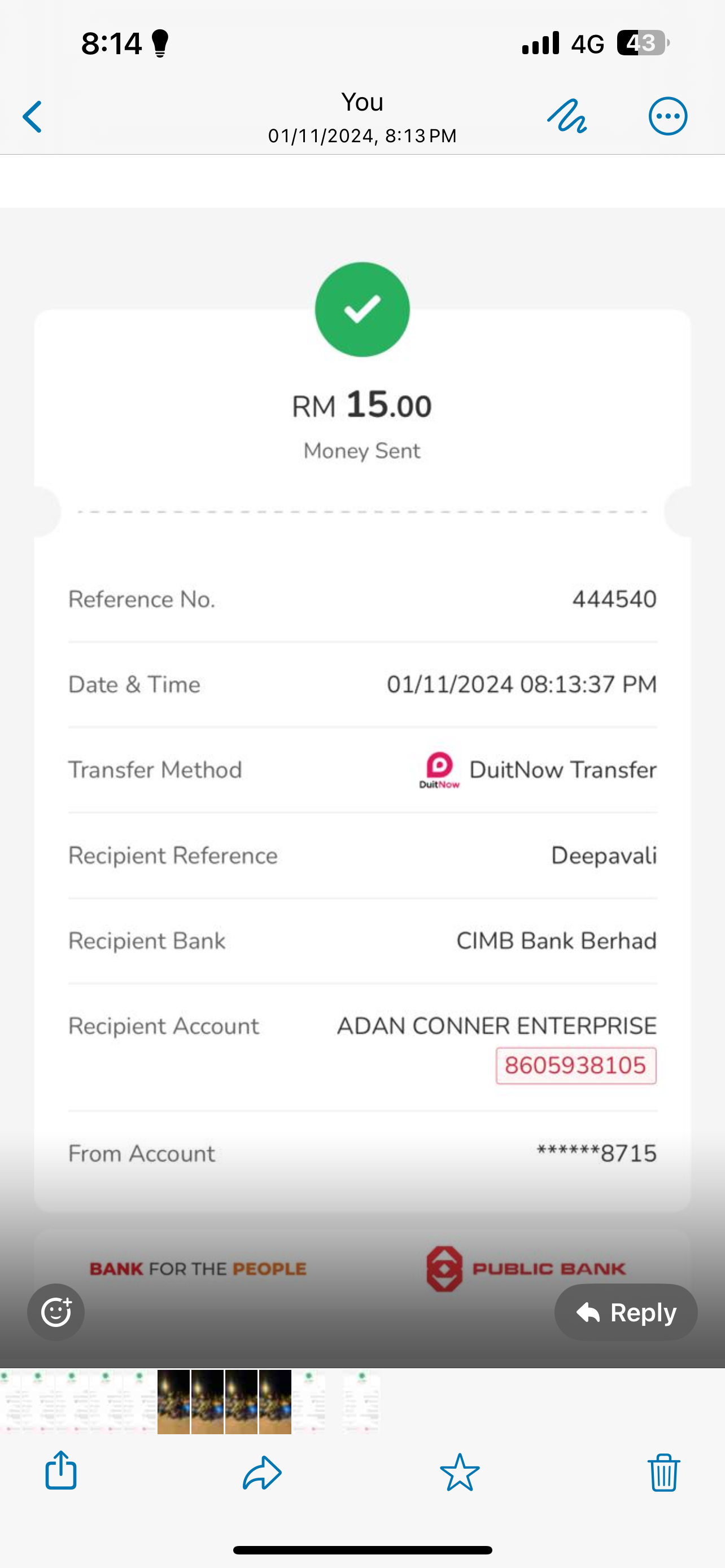Tap the Reply button
This screenshot has height=1568, width=725.
[x=626, y=1312]
